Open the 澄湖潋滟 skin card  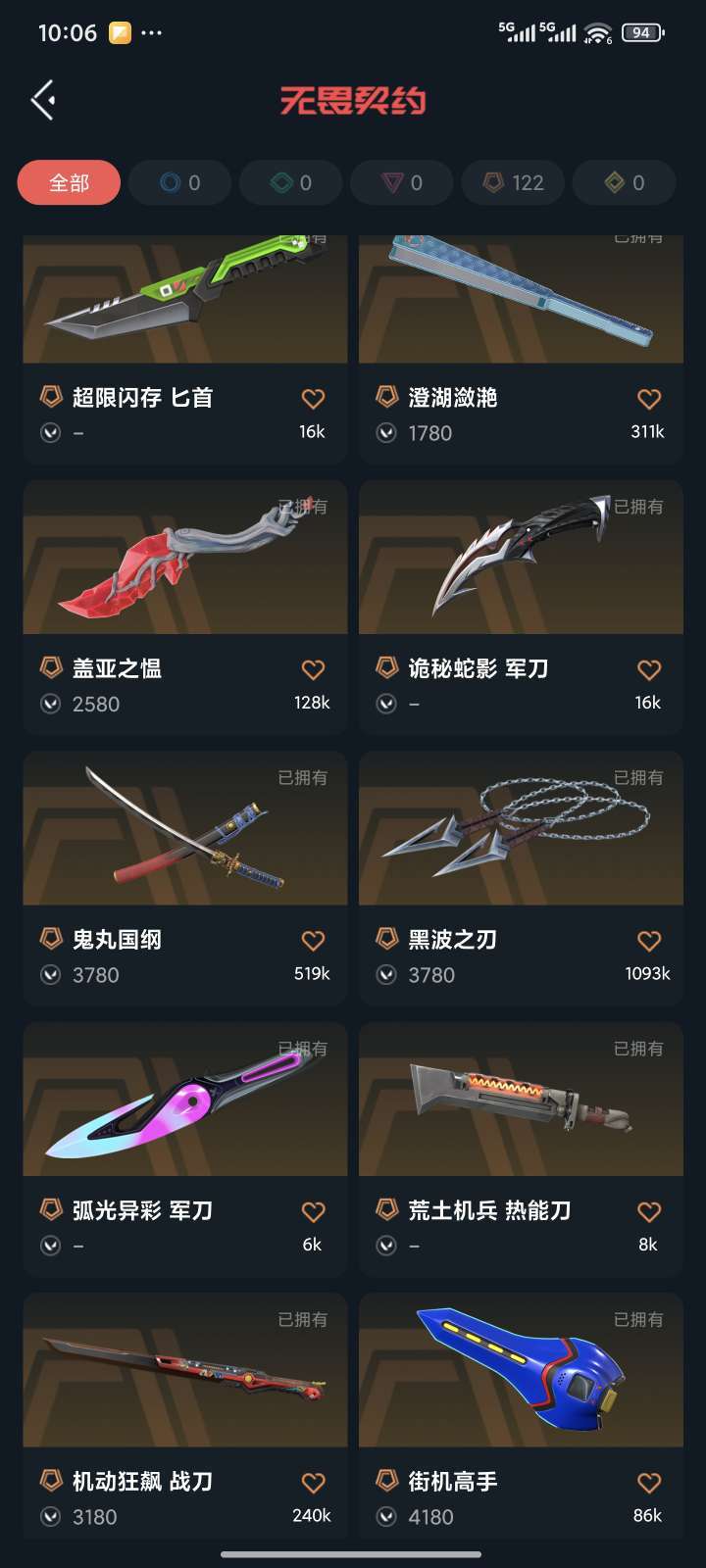521,349
